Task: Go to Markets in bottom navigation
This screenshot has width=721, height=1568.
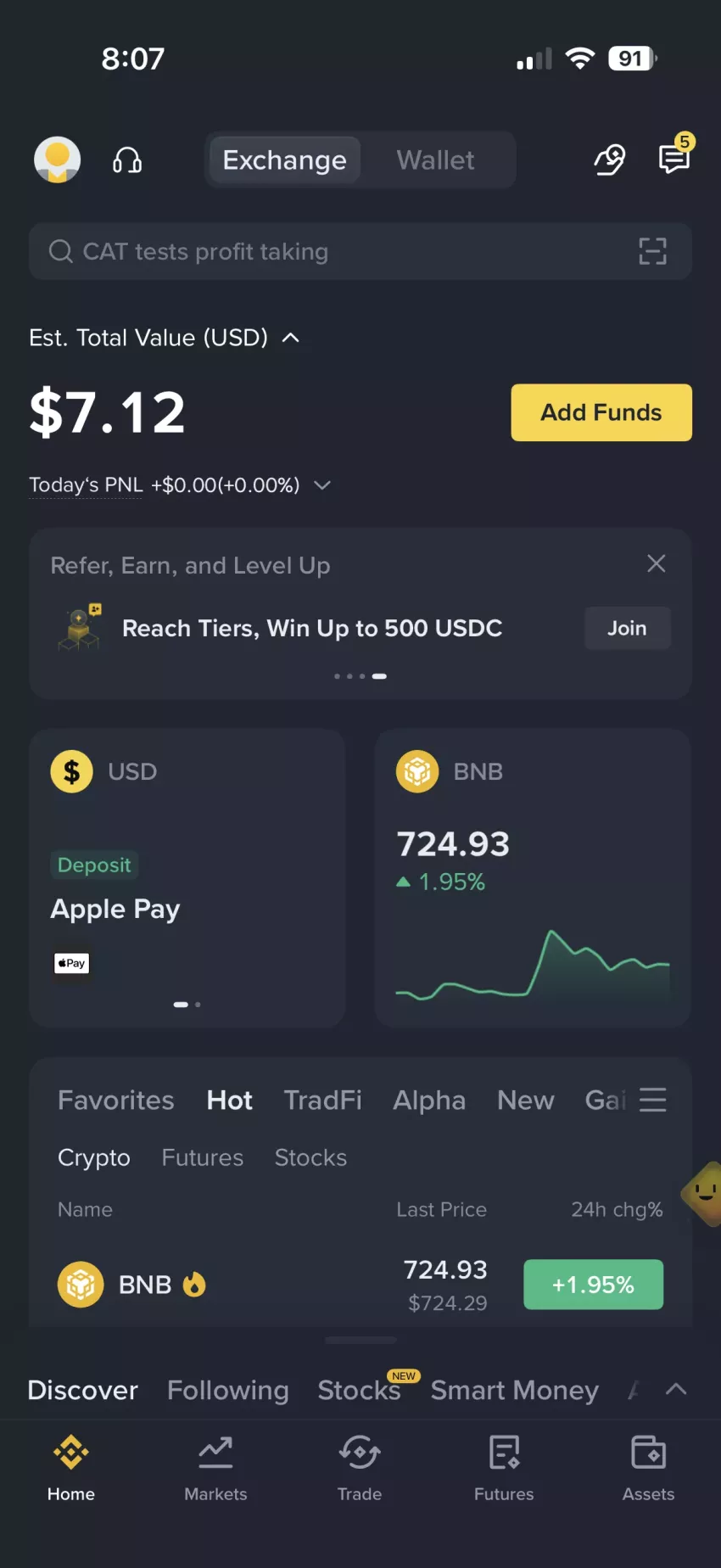Action: [x=215, y=1469]
